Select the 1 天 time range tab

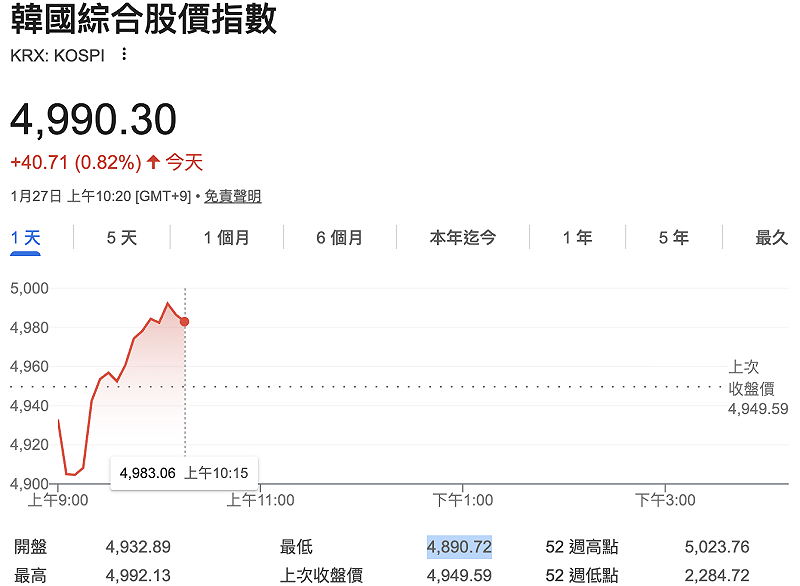point(26,238)
